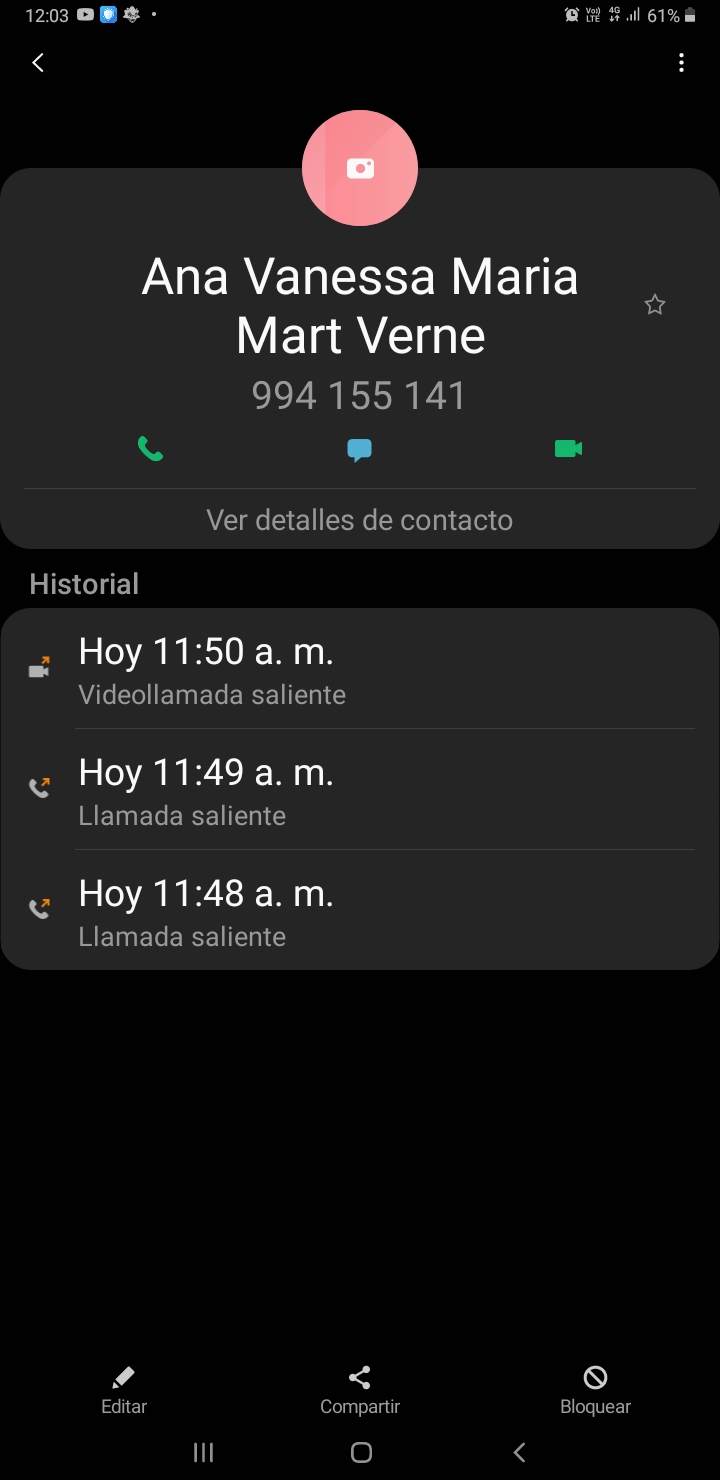Tap Editar to edit the contact
The image size is (720, 1480).
click(x=124, y=1391)
